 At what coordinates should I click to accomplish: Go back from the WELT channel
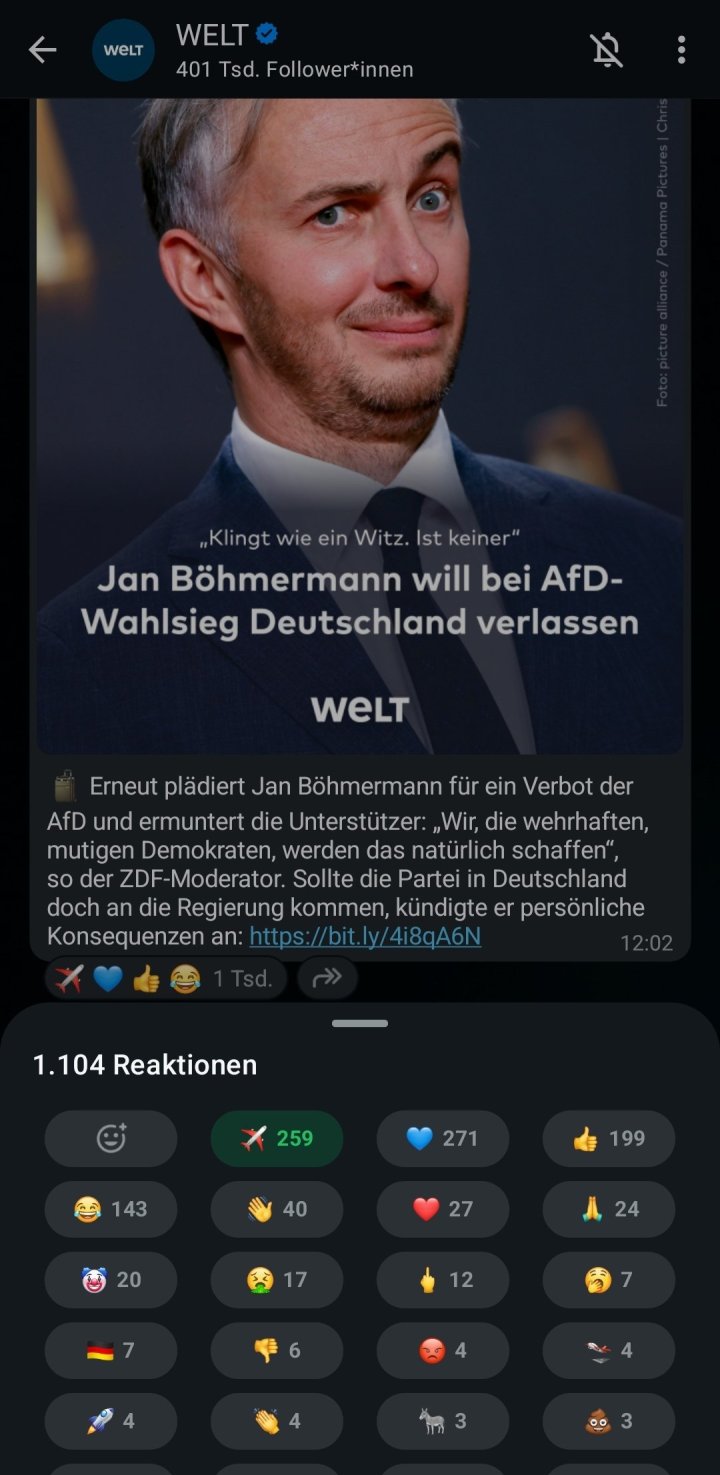pyautogui.click(x=42, y=50)
